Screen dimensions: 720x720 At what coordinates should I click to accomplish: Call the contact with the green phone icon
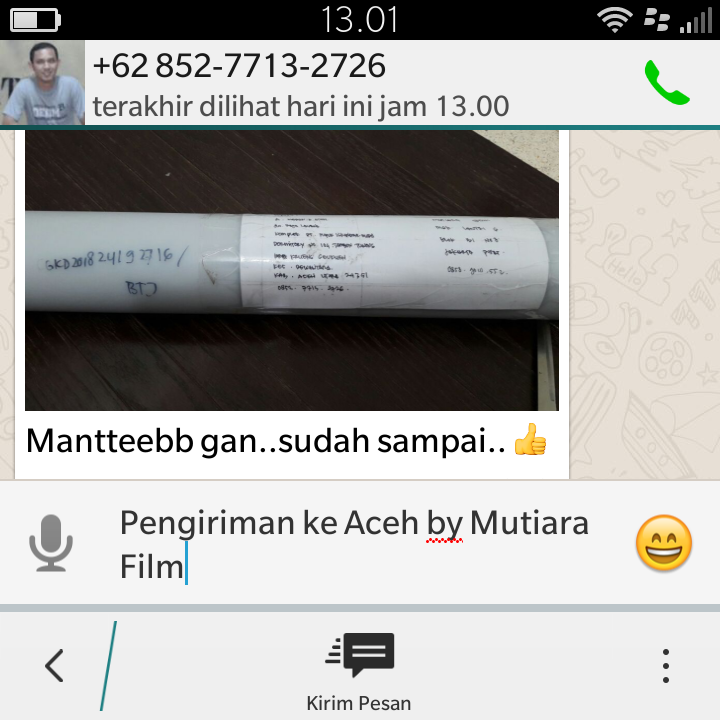666,83
